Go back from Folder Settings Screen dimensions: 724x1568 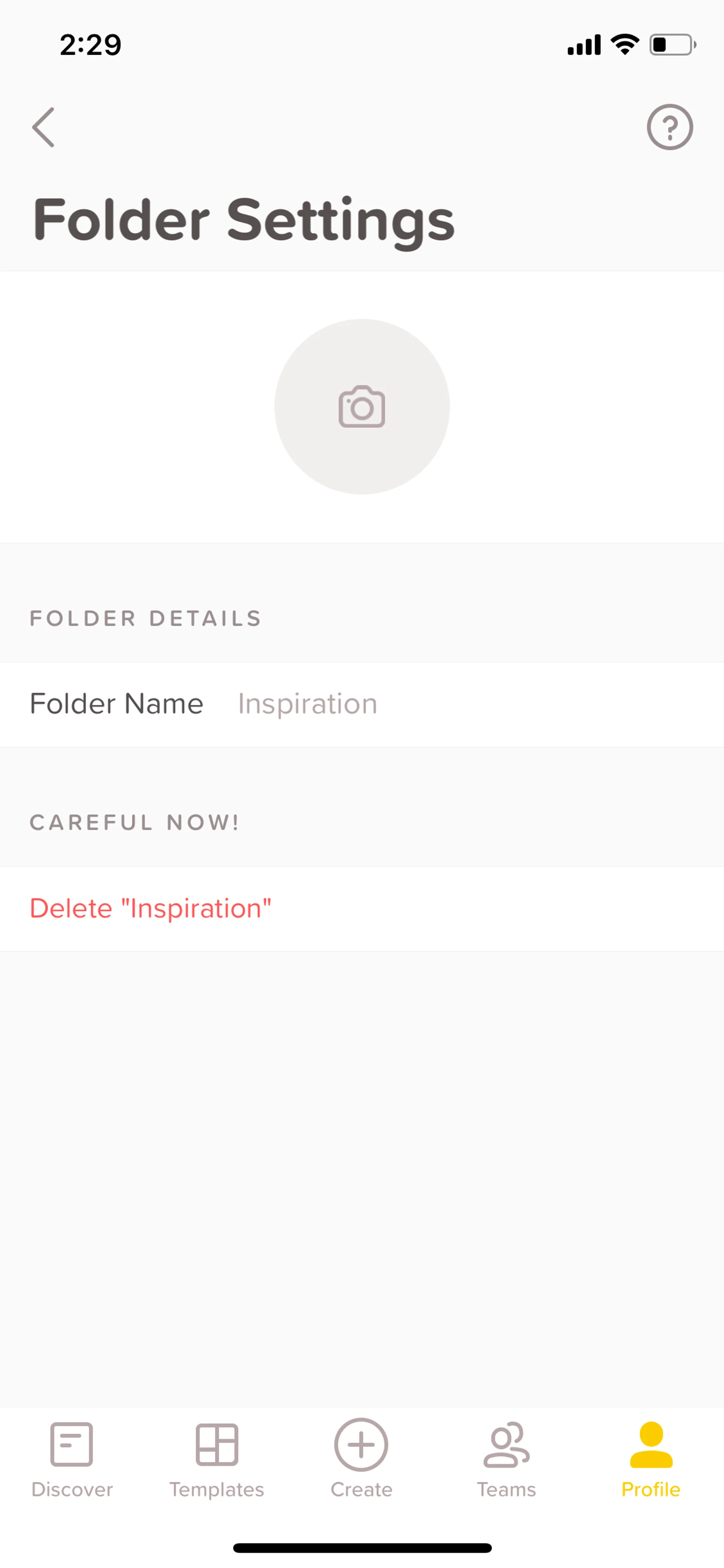coord(43,127)
